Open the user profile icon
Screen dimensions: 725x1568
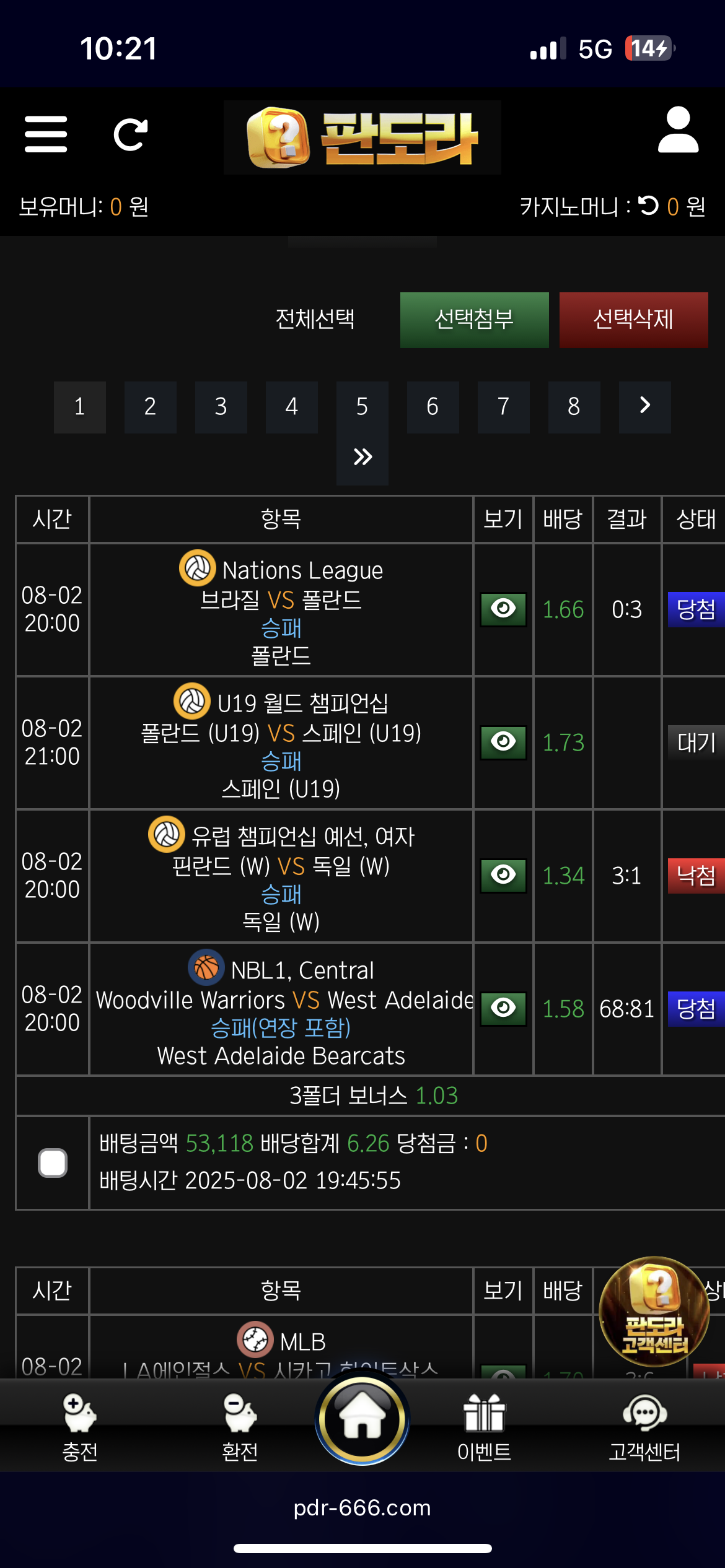(x=678, y=130)
